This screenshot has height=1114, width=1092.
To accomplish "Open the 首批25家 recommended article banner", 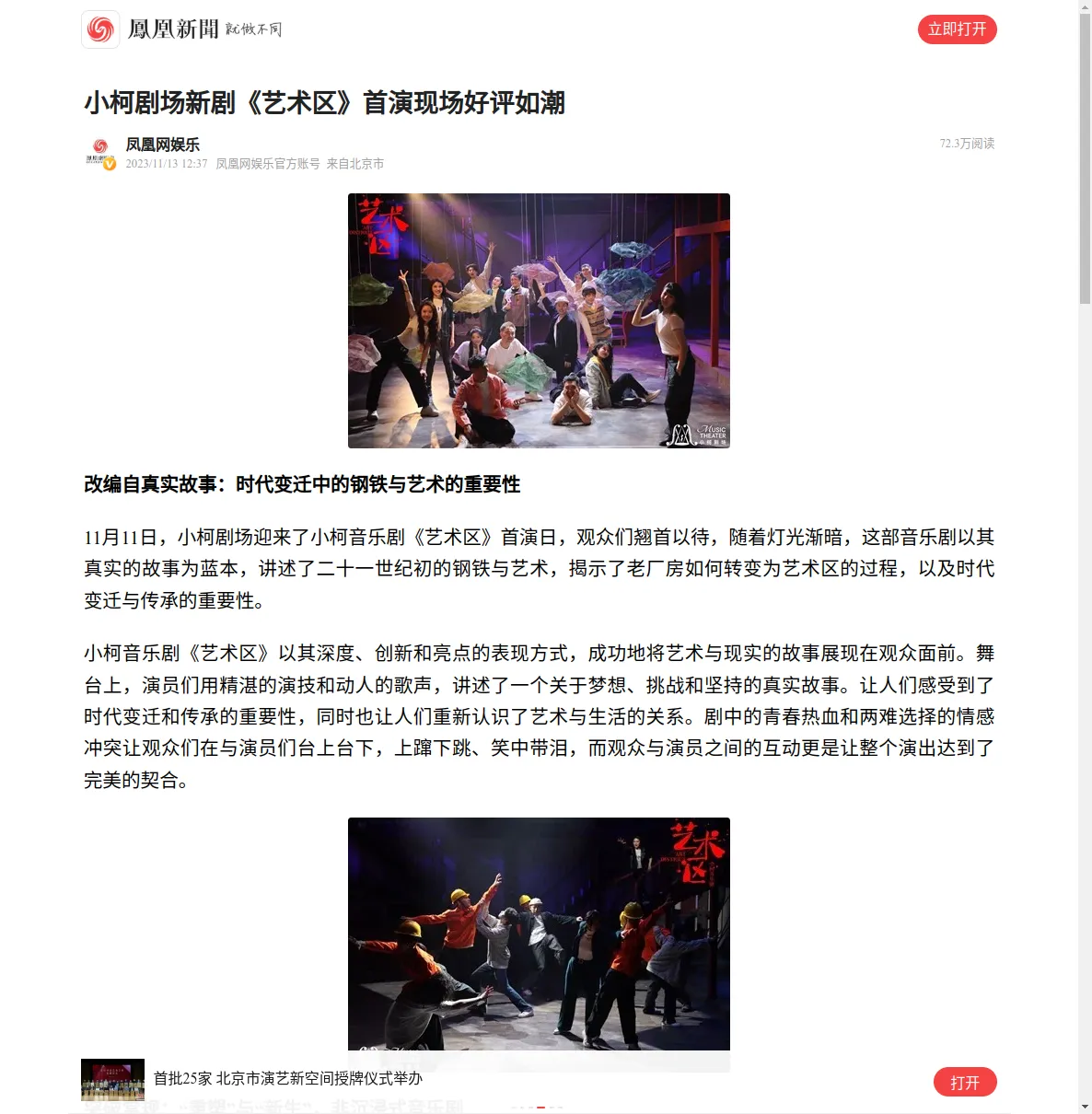I will pos(287,1078).
